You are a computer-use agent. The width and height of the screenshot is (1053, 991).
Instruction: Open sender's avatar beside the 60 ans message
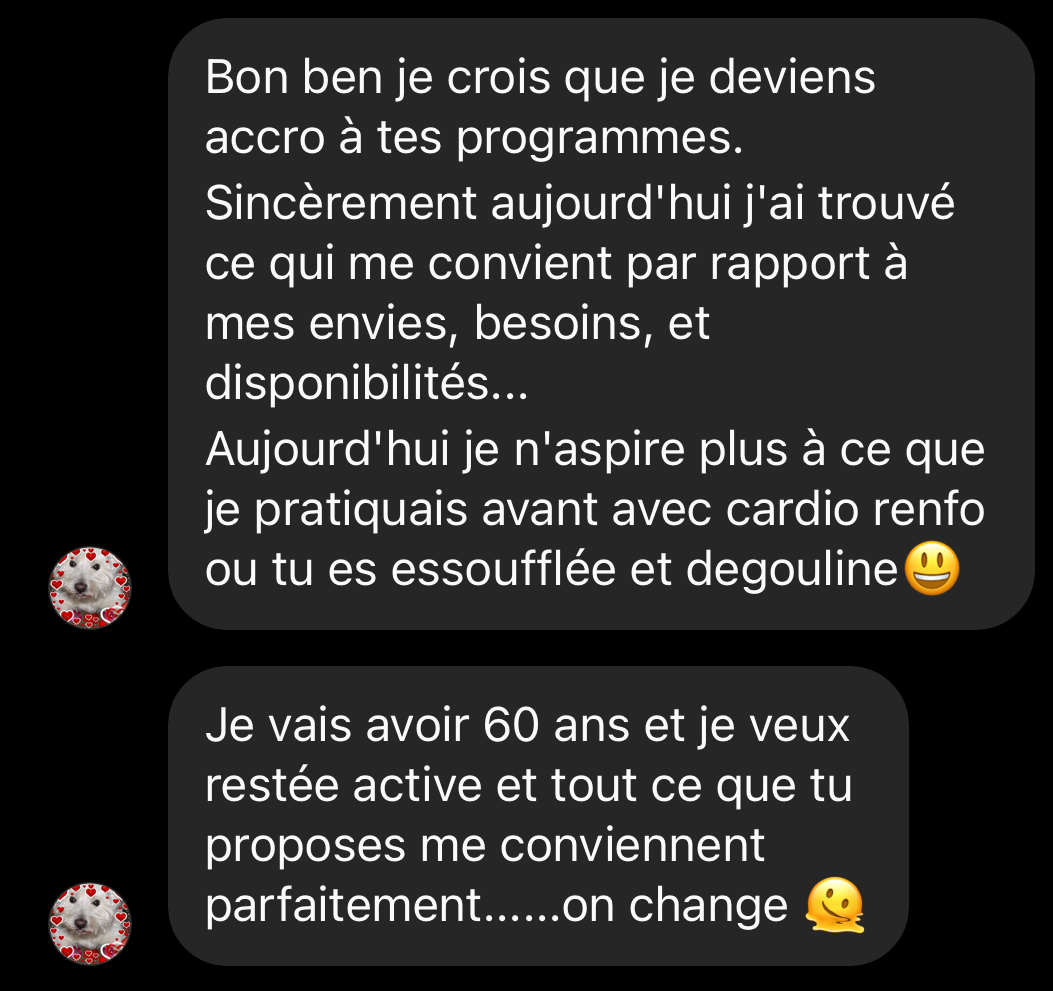(90, 924)
